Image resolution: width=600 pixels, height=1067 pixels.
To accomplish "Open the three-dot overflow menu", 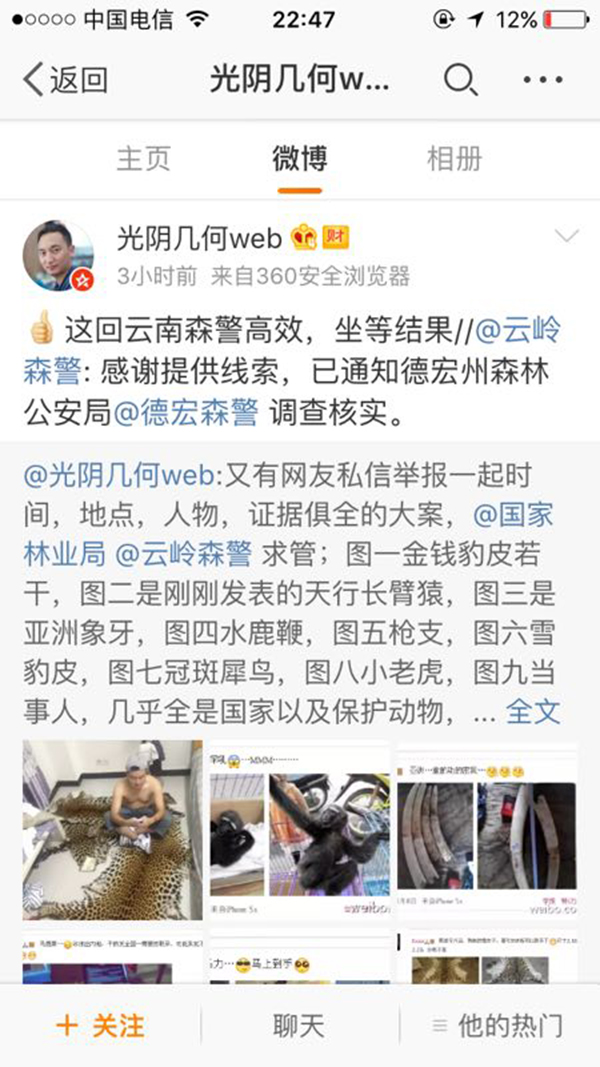I will pyautogui.click(x=543, y=80).
